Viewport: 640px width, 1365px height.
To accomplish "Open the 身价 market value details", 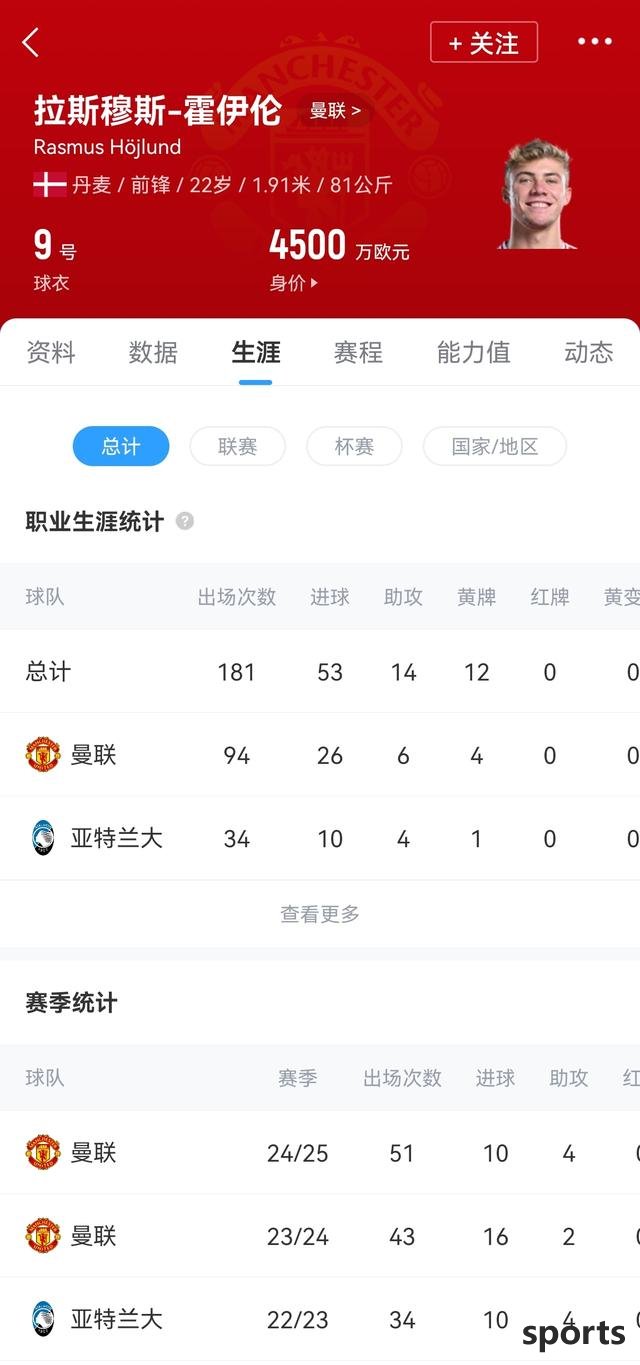I will (x=293, y=283).
